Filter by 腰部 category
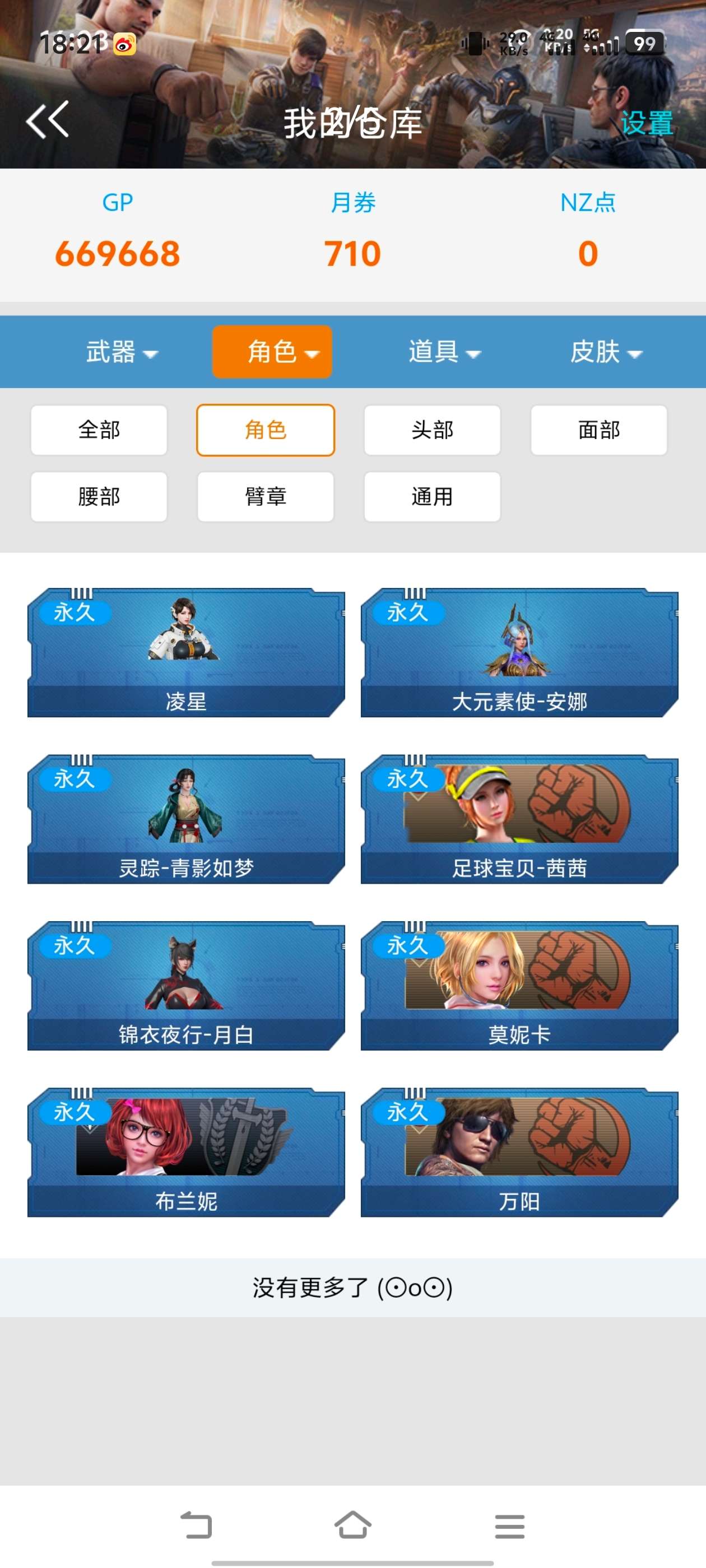This screenshot has height=1568, width=706. tap(99, 497)
